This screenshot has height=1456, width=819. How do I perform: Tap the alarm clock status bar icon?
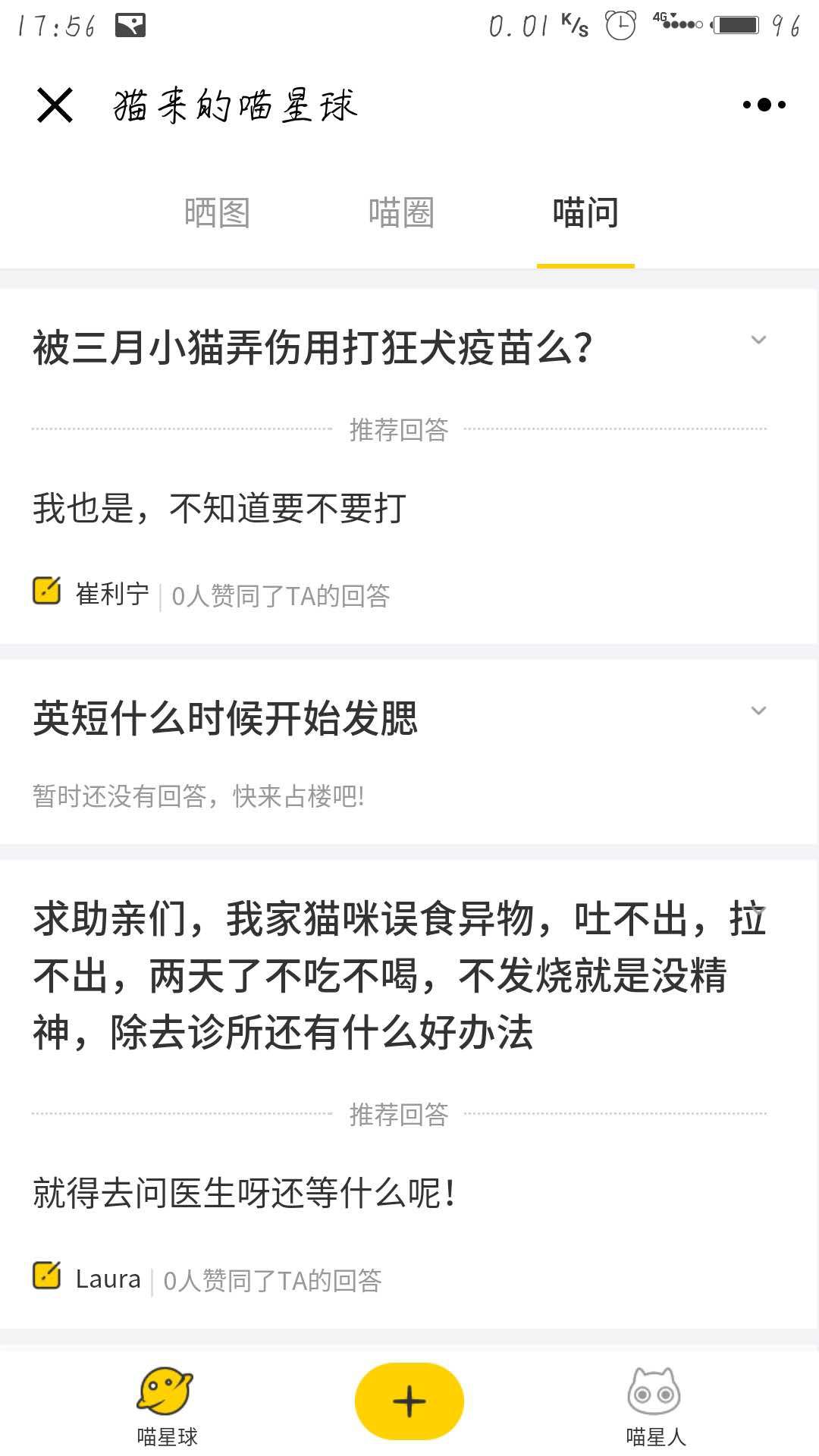tap(622, 24)
